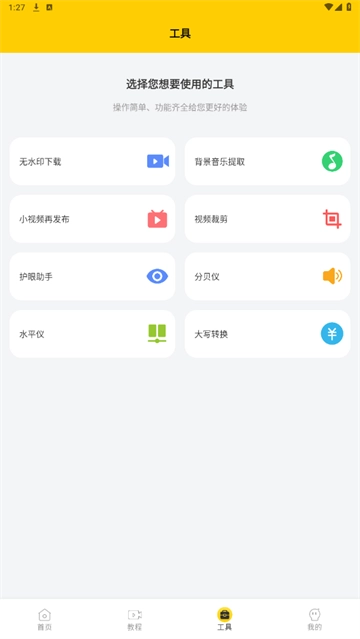360x639 pixels.
Task: Open the 护眼助手 eye care tool
Action: [92, 276]
